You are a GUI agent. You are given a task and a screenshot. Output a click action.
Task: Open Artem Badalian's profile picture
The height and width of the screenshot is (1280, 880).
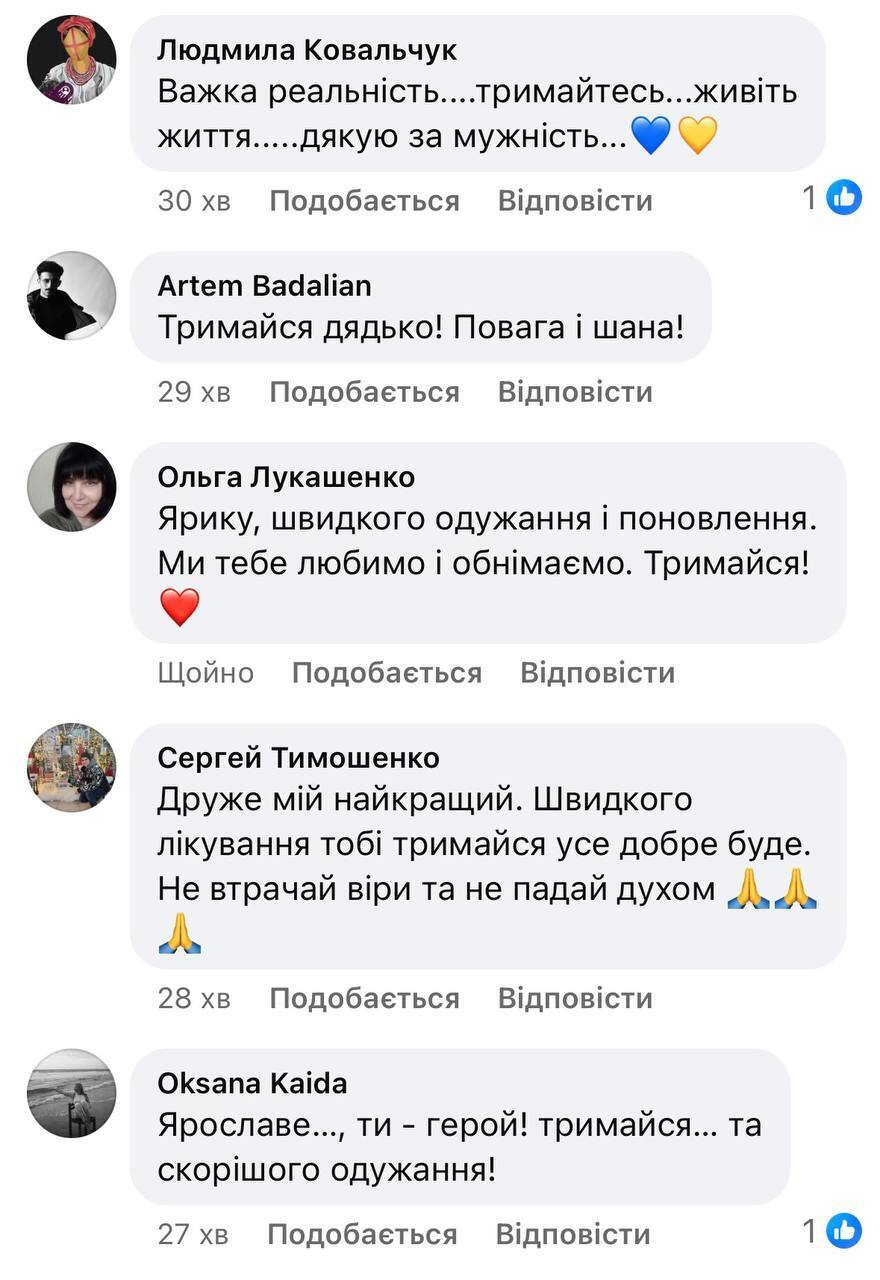click(x=70, y=295)
